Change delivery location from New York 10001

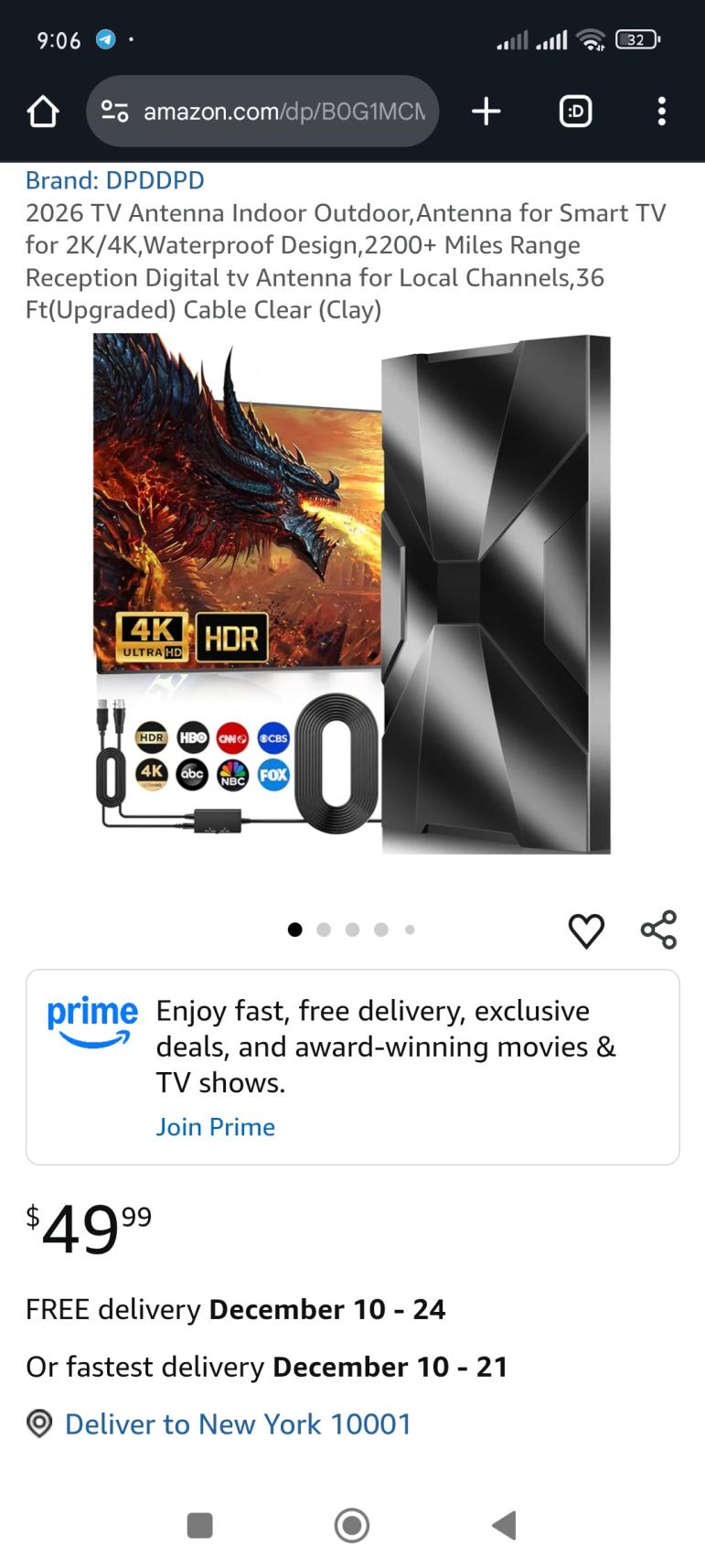click(238, 1423)
